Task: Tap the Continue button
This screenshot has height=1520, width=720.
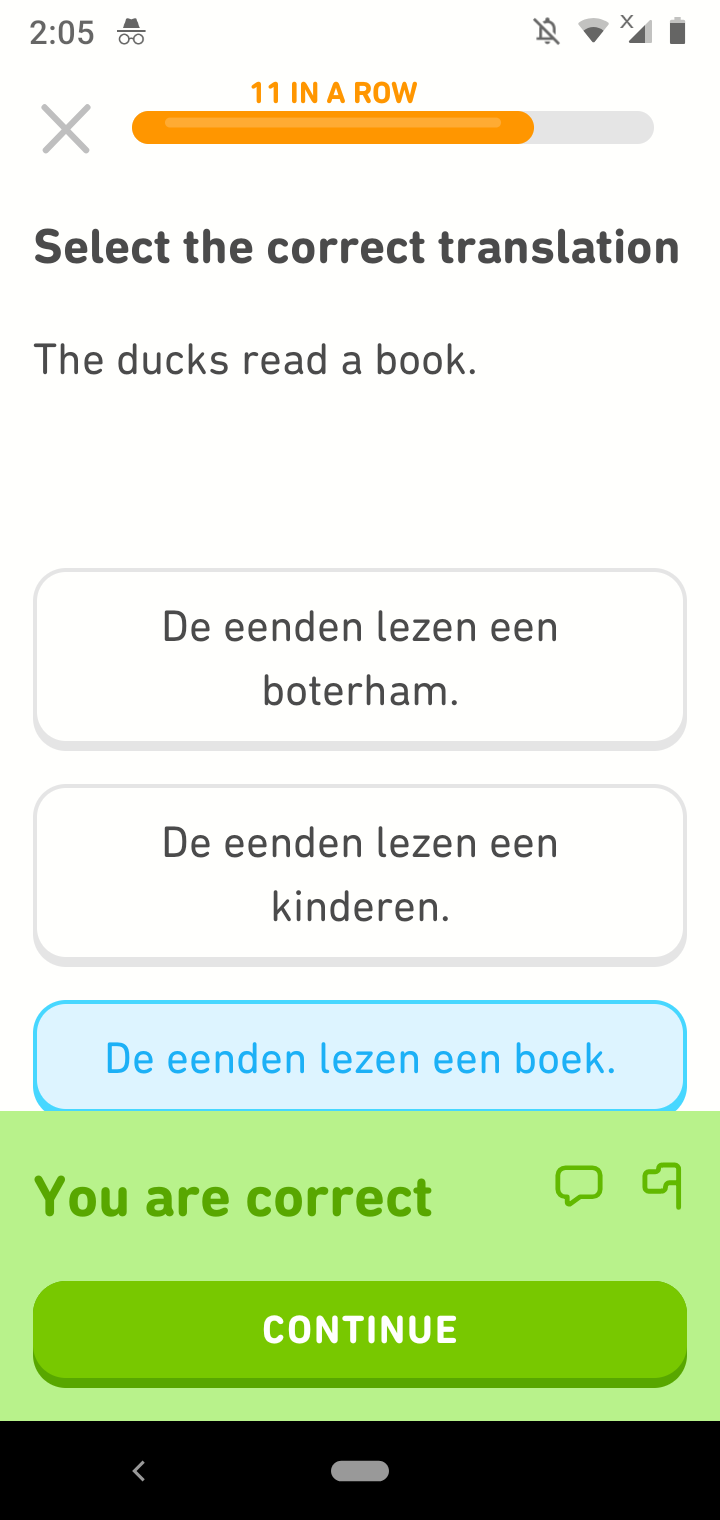Action: point(360,1330)
